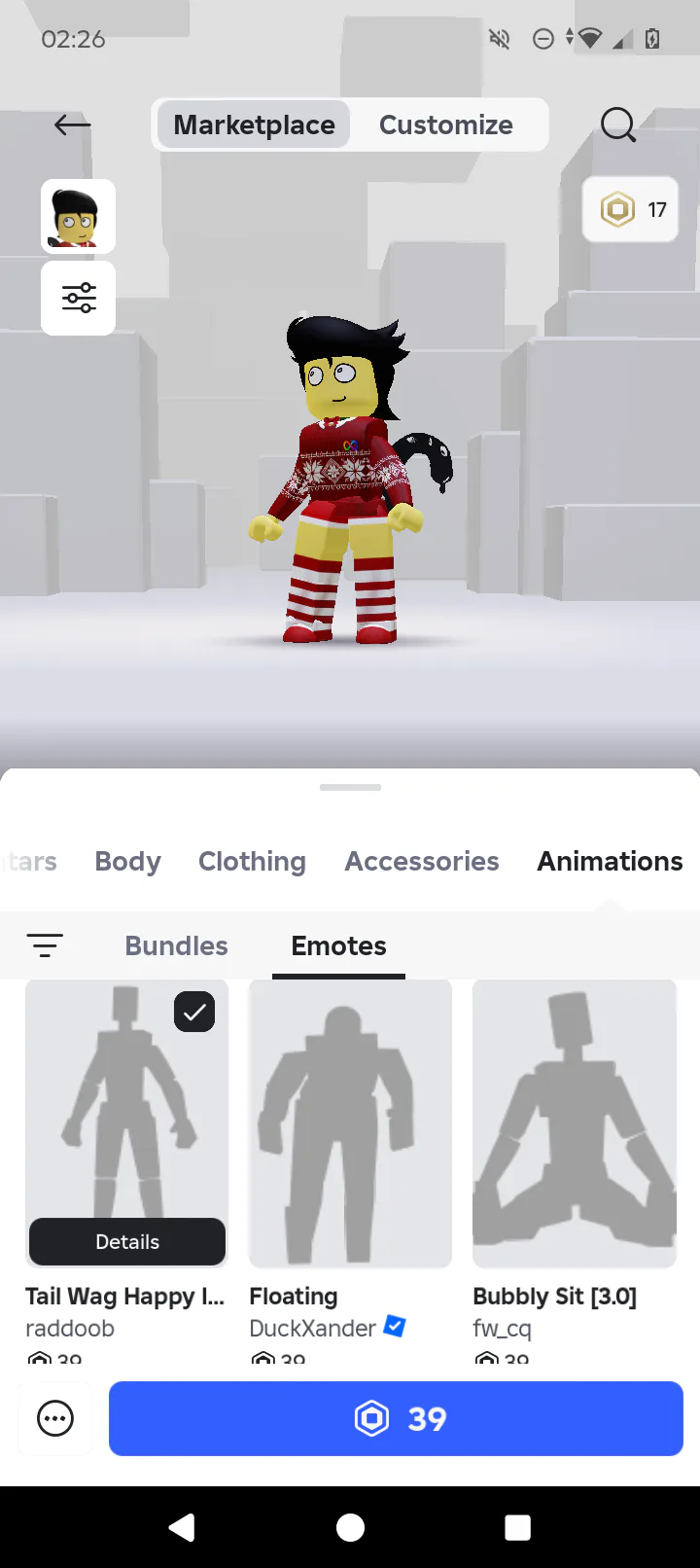Screen dimensions: 700x1568
Task: Switch to the Clothing category
Action: click(x=252, y=862)
